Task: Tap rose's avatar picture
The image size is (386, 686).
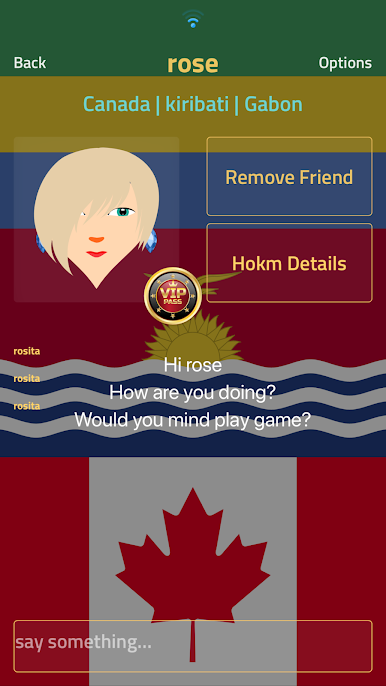Action: click(96, 219)
